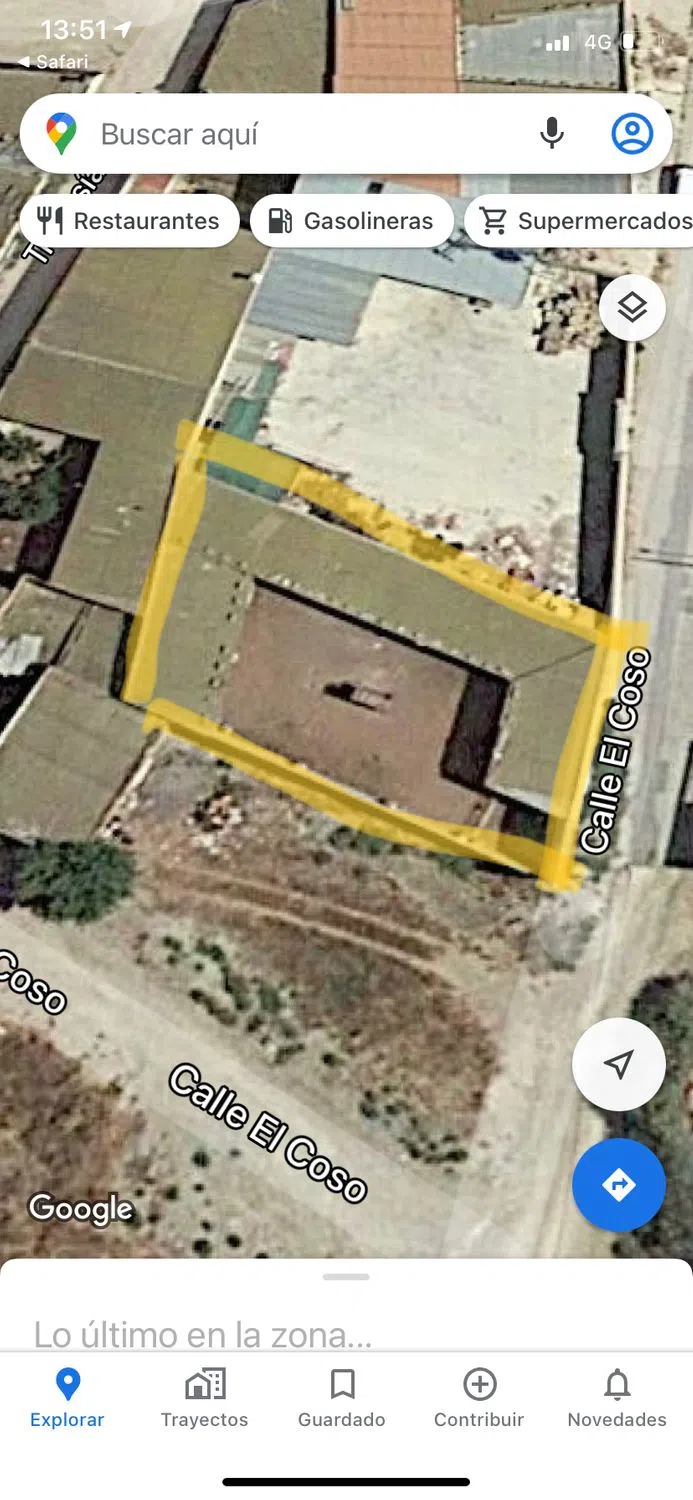This screenshot has height=1500, width=693.
Task: Center map on my location
Action: 618,1064
